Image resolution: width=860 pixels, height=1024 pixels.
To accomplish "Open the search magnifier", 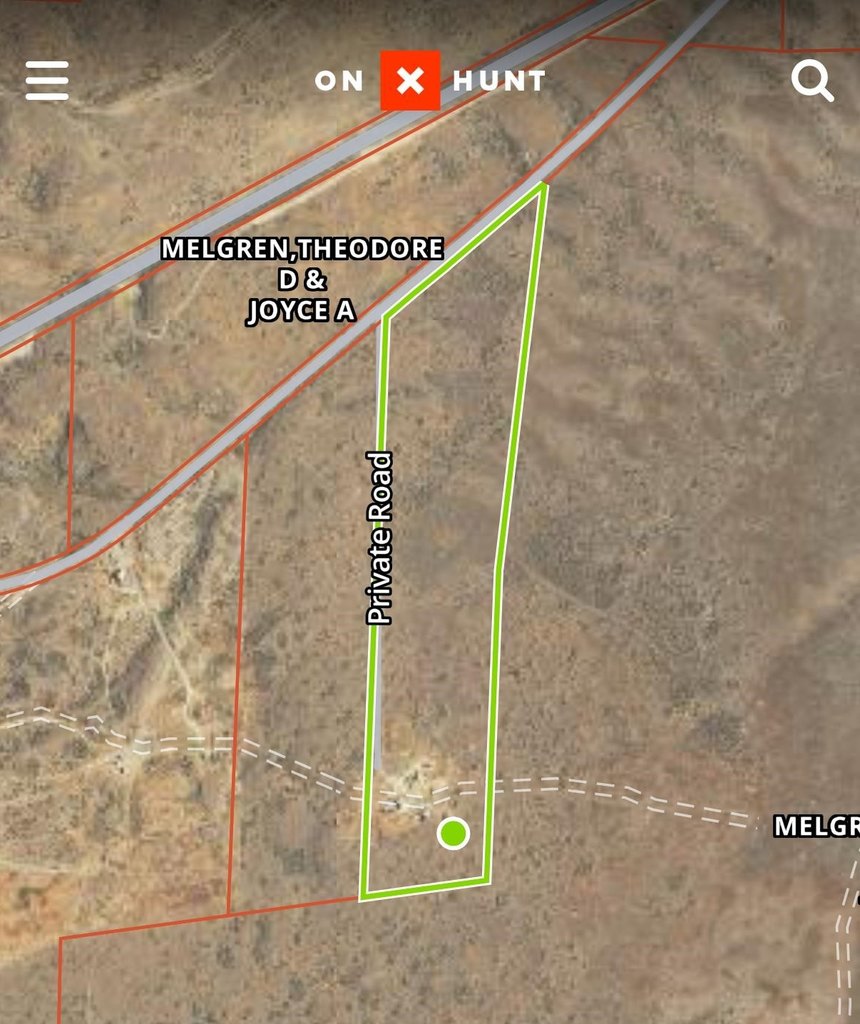I will (812, 81).
